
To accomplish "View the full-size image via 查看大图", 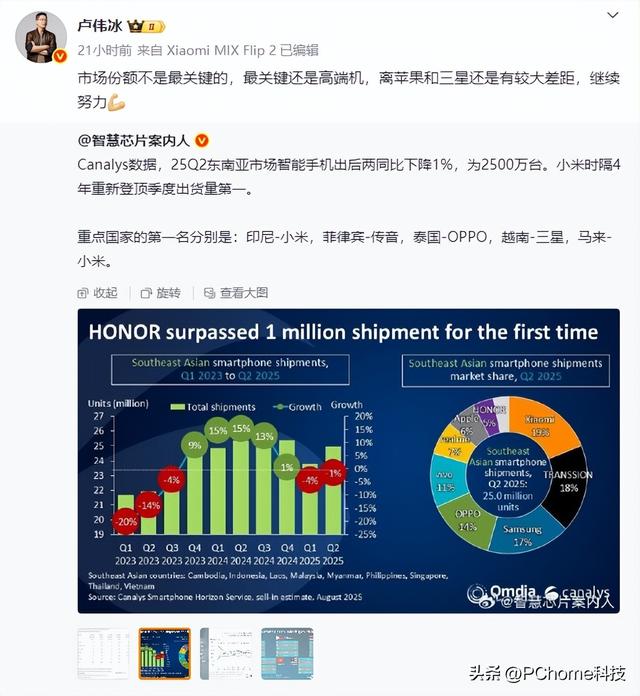I will [x=236, y=293].
